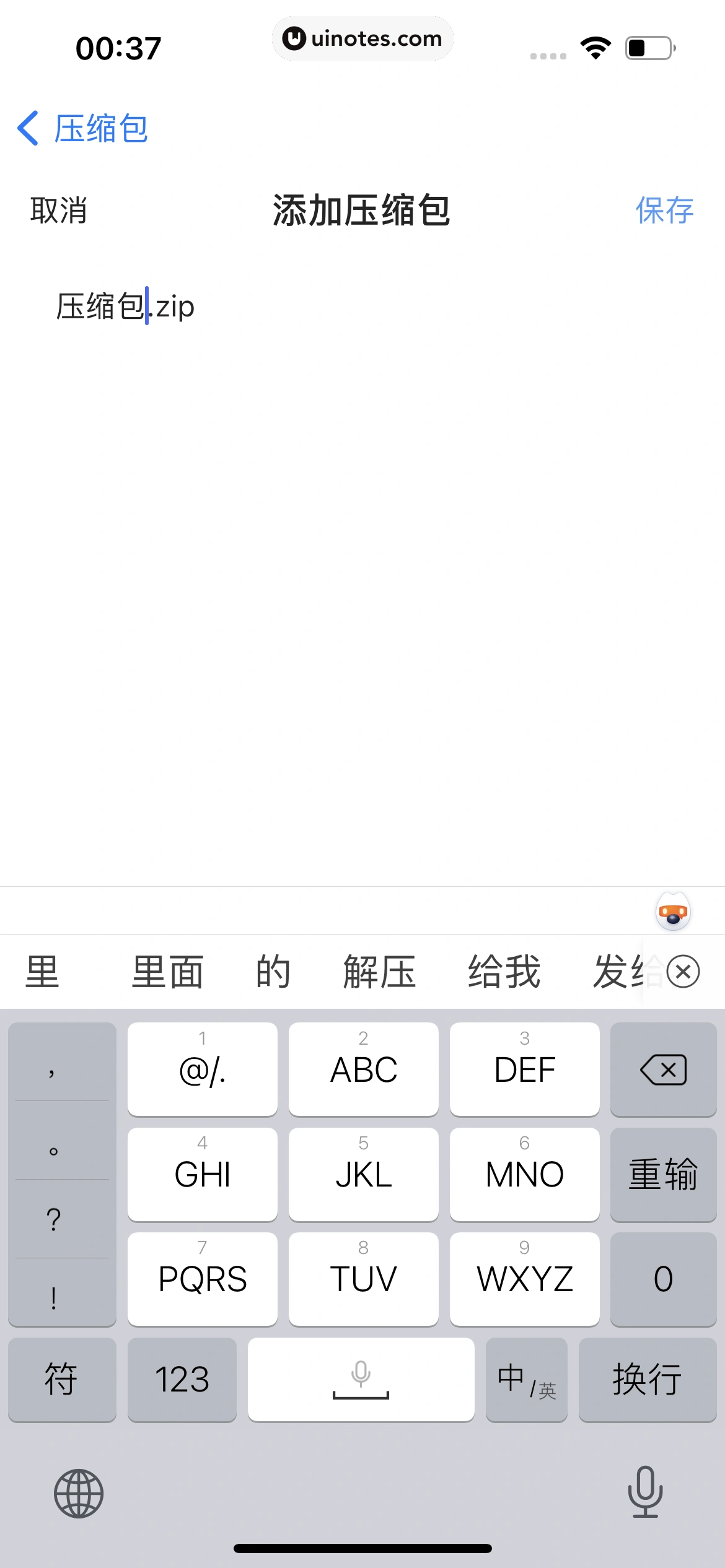Open the 符 symbols keyboard
Viewport: 725px width, 1568px height.
pyautogui.click(x=61, y=1380)
